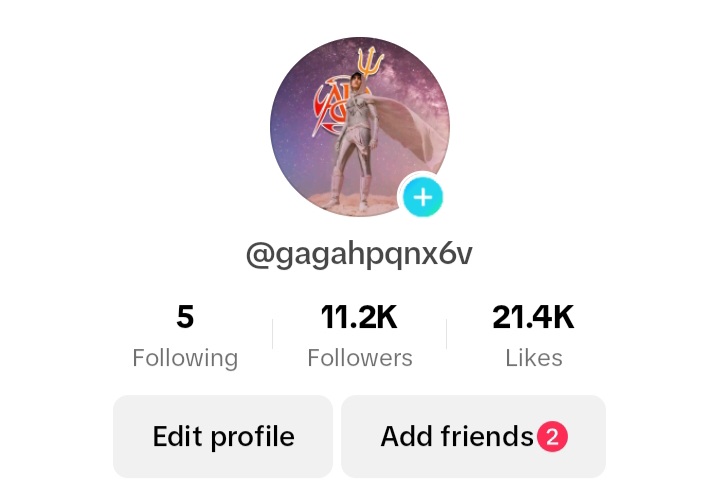The height and width of the screenshot is (500, 720).
Task: View the 5 Following list
Action: pos(185,337)
